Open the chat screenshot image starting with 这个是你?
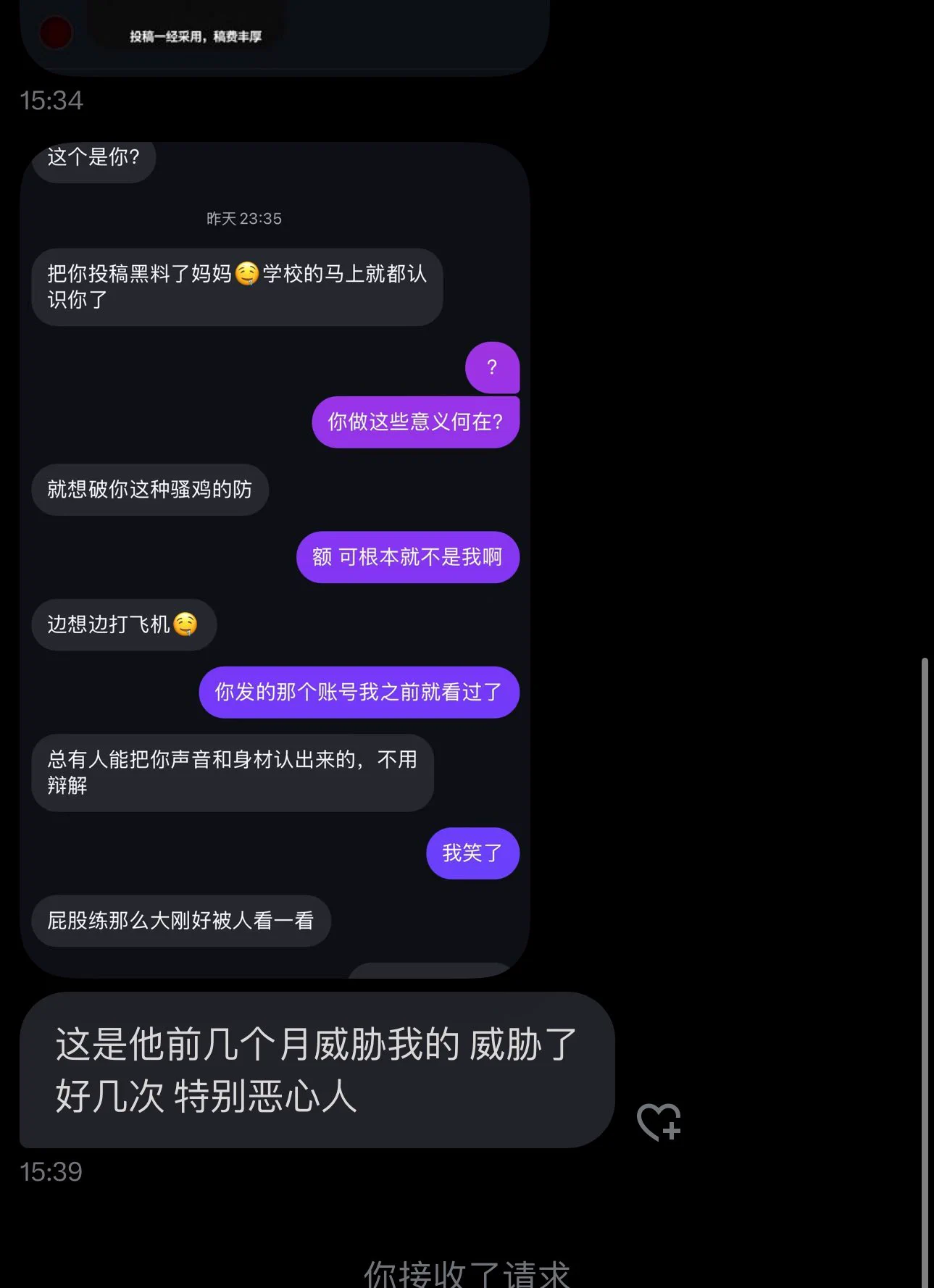Image resolution: width=934 pixels, height=1288 pixels. (275, 559)
